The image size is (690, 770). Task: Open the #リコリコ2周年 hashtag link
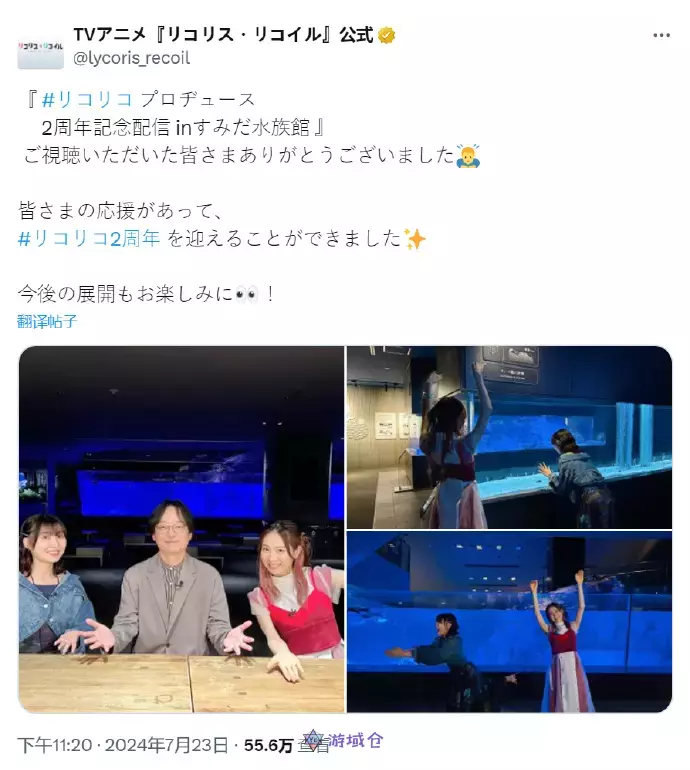click(90, 239)
